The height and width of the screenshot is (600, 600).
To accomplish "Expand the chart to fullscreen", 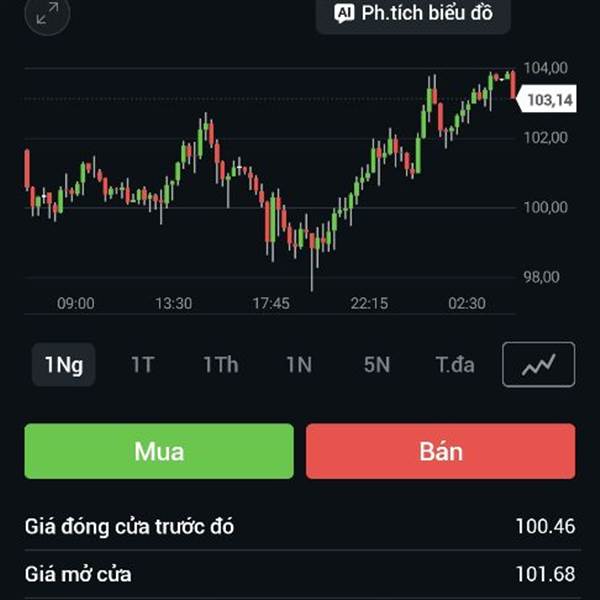I will tap(47, 14).
